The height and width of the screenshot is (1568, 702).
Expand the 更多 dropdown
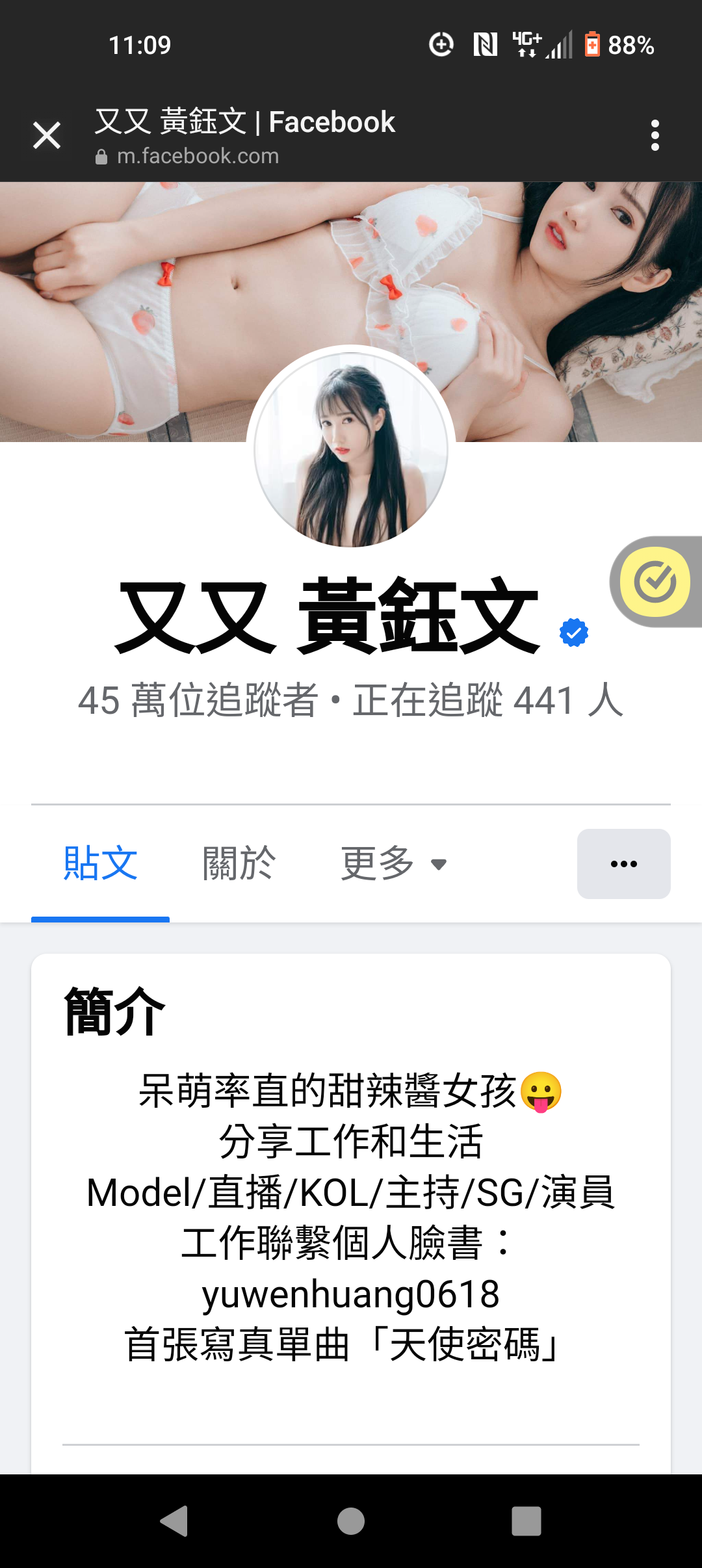(x=393, y=864)
